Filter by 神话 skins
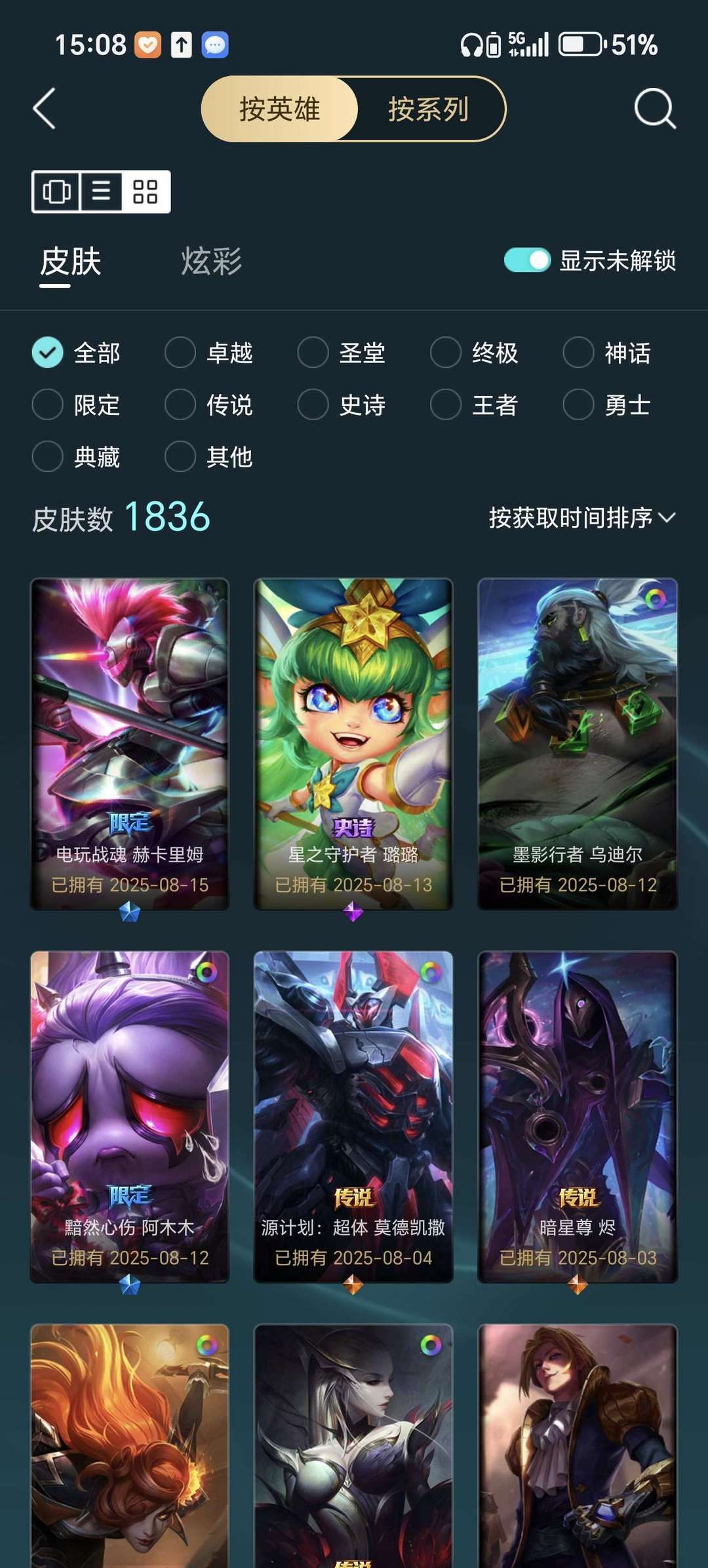The height and width of the screenshot is (1568, 708). [x=608, y=353]
